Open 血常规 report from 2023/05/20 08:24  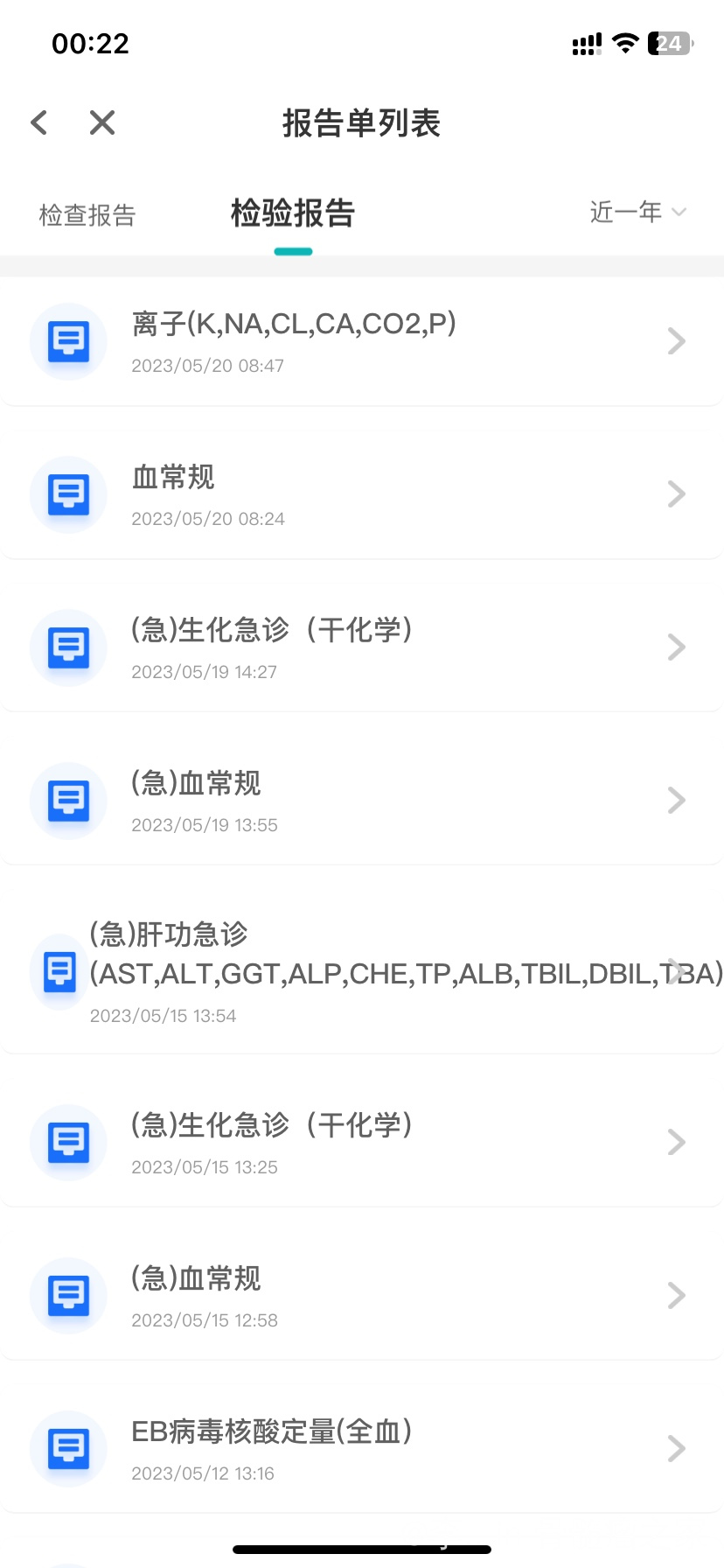click(362, 494)
